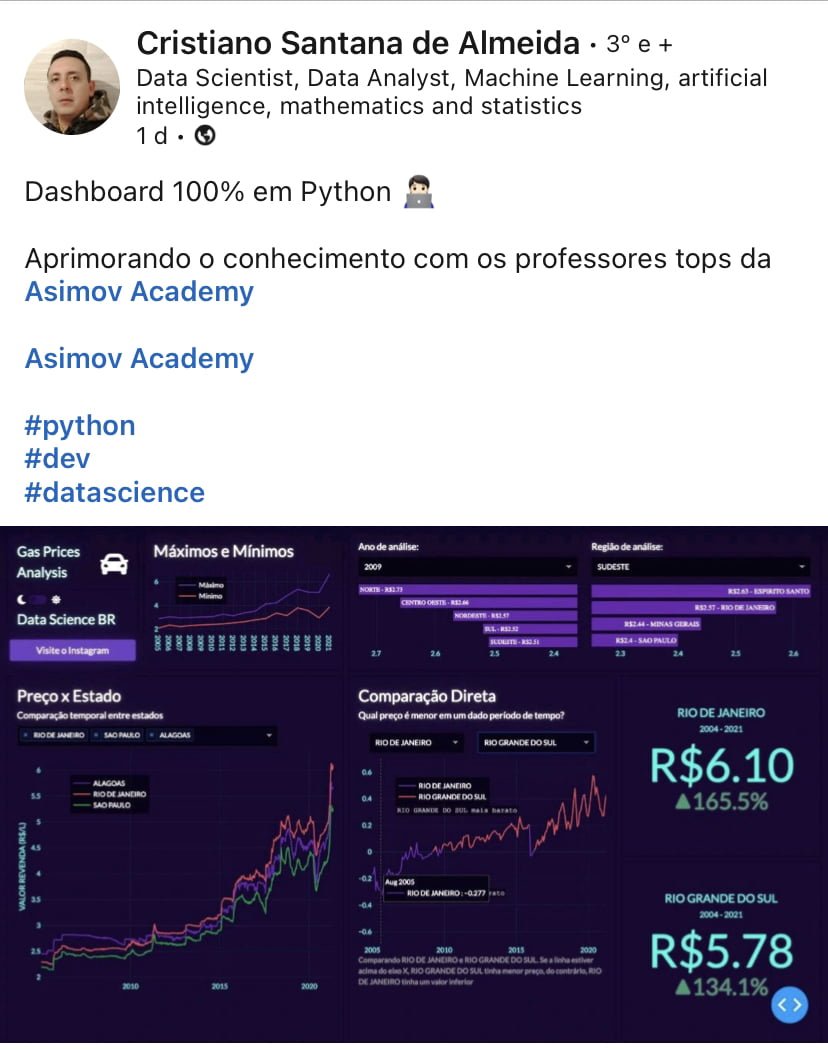Open the #python hashtag
The height and width of the screenshot is (1050, 828).
click(80, 427)
